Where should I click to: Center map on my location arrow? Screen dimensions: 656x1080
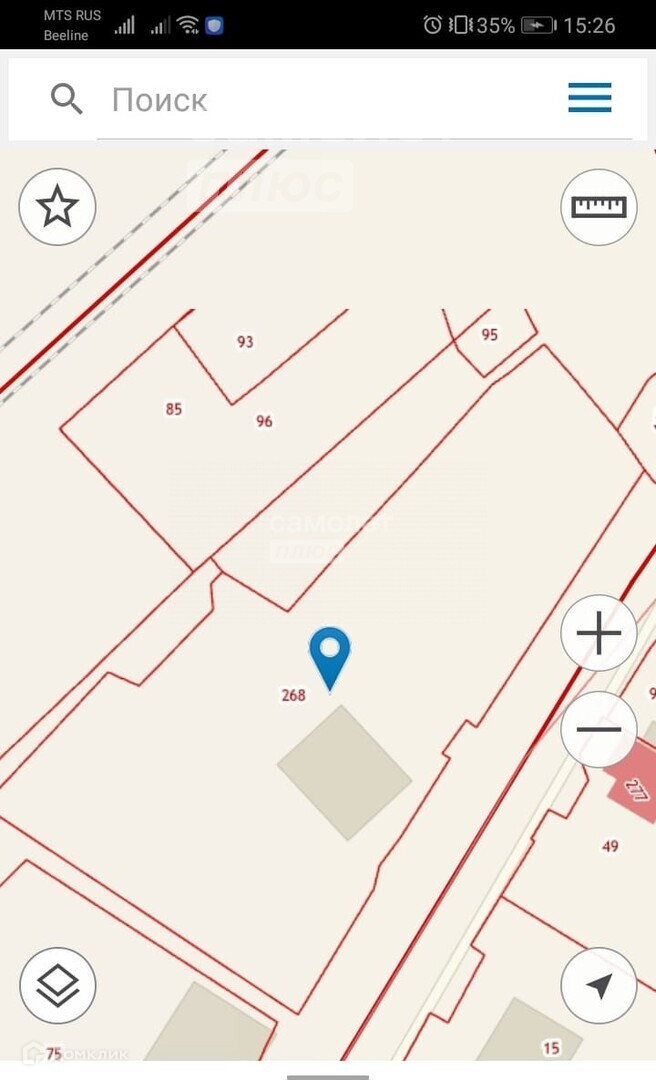(x=598, y=985)
